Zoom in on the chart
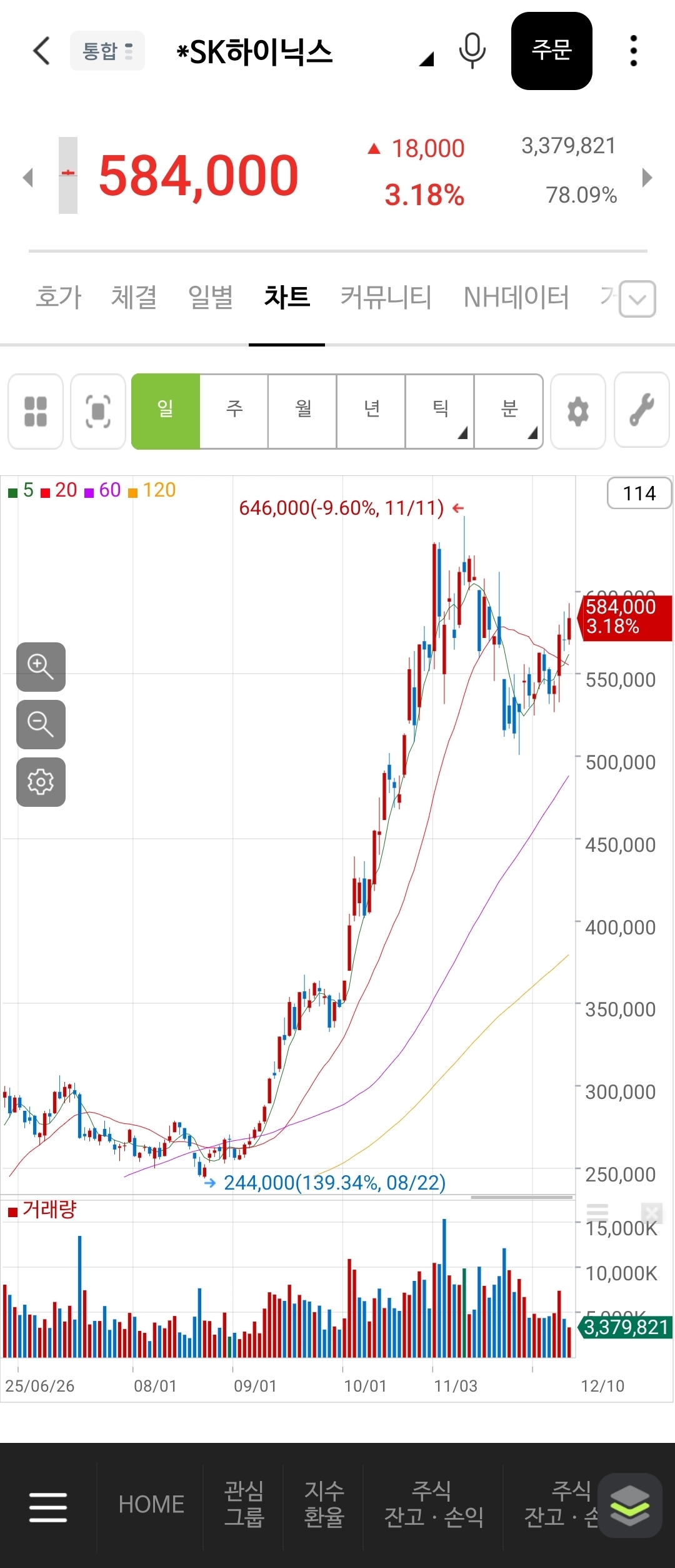Screen dimensions: 675x1568 coord(41,666)
